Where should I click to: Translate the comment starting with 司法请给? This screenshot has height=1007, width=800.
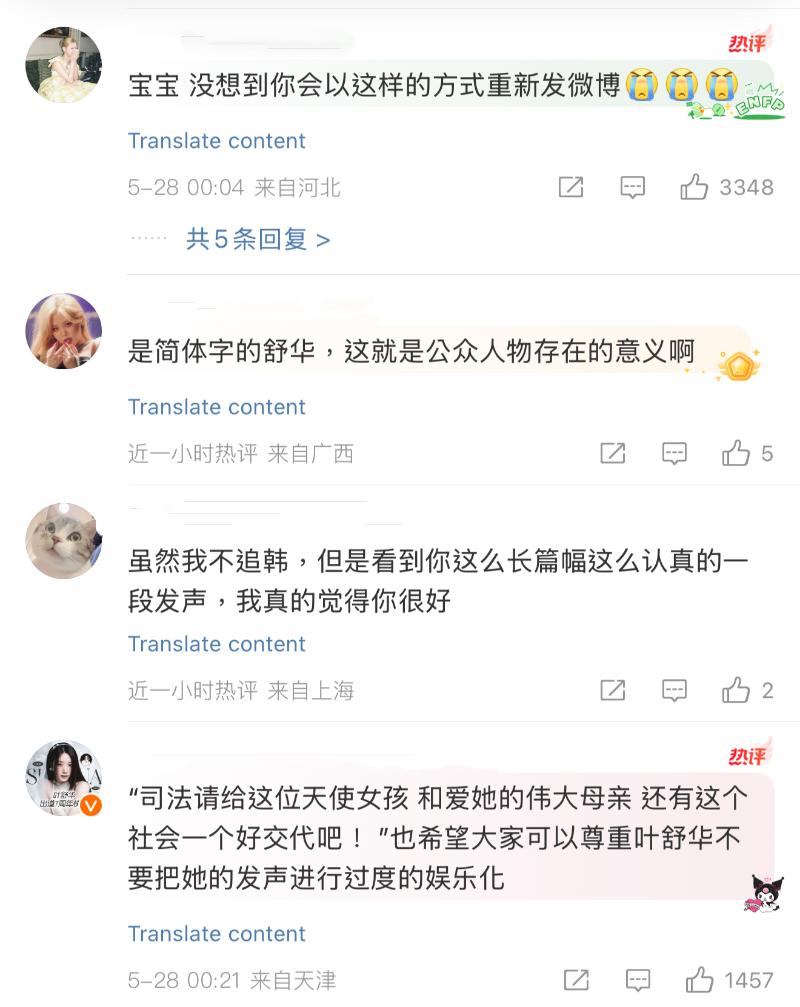216,934
